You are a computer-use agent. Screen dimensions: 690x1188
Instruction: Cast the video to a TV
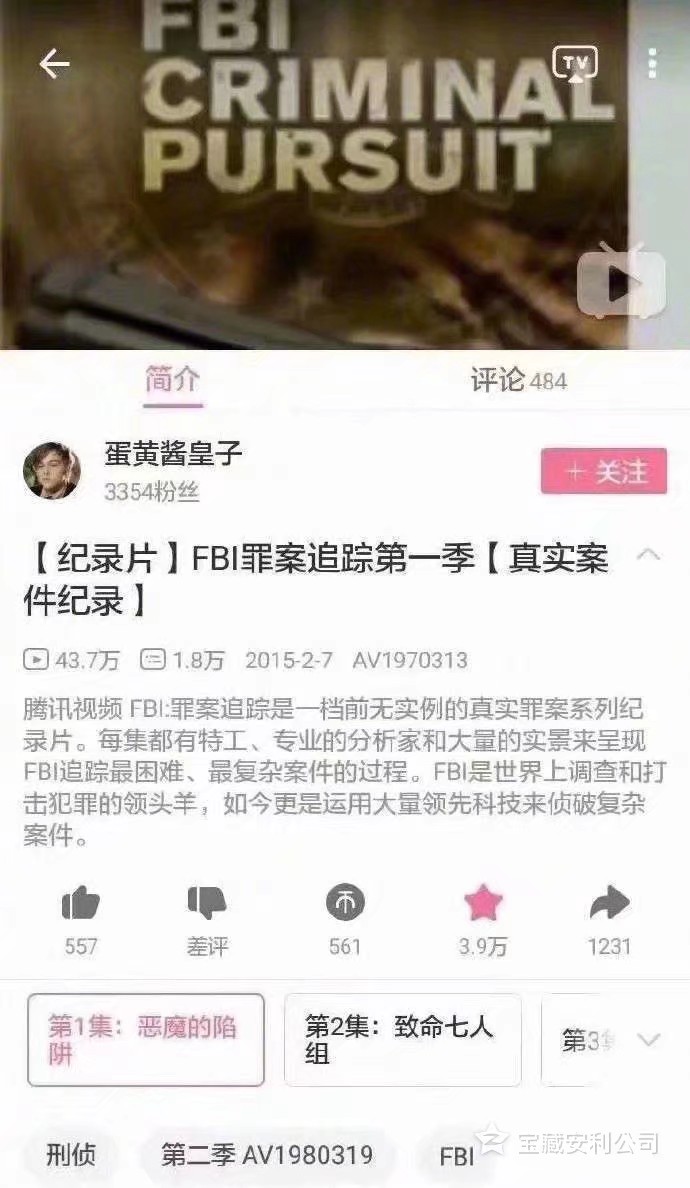pos(574,64)
